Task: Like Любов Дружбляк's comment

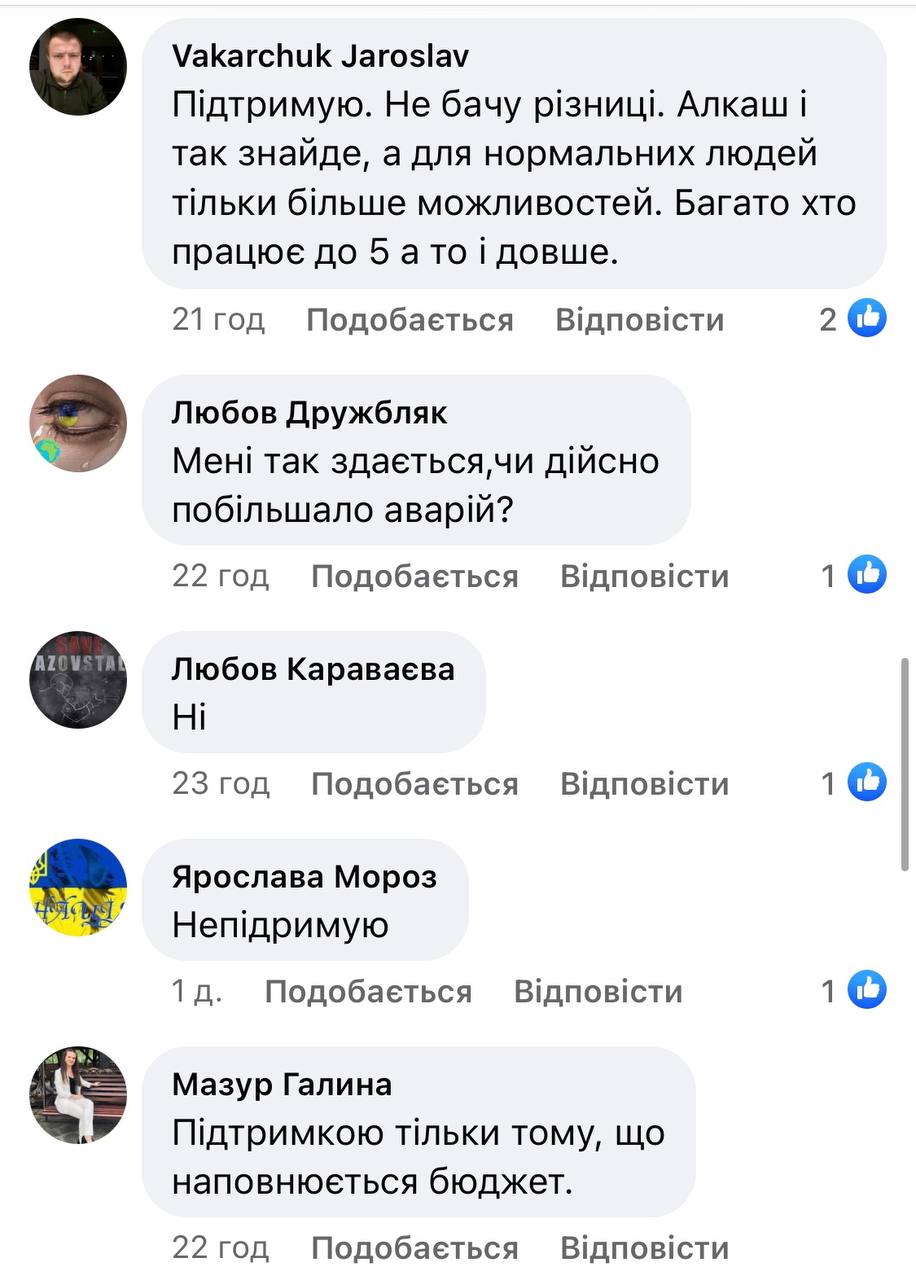Action: pyautogui.click(x=414, y=576)
